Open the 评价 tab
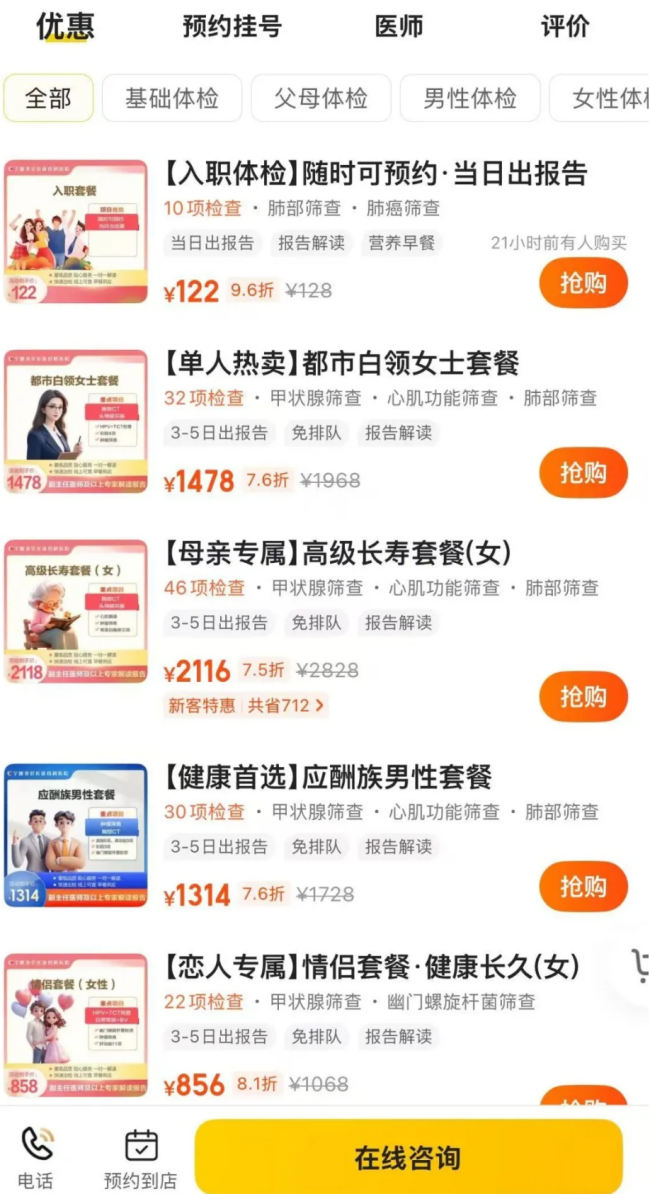This screenshot has height=1194, width=650. [x=565, y=27]
